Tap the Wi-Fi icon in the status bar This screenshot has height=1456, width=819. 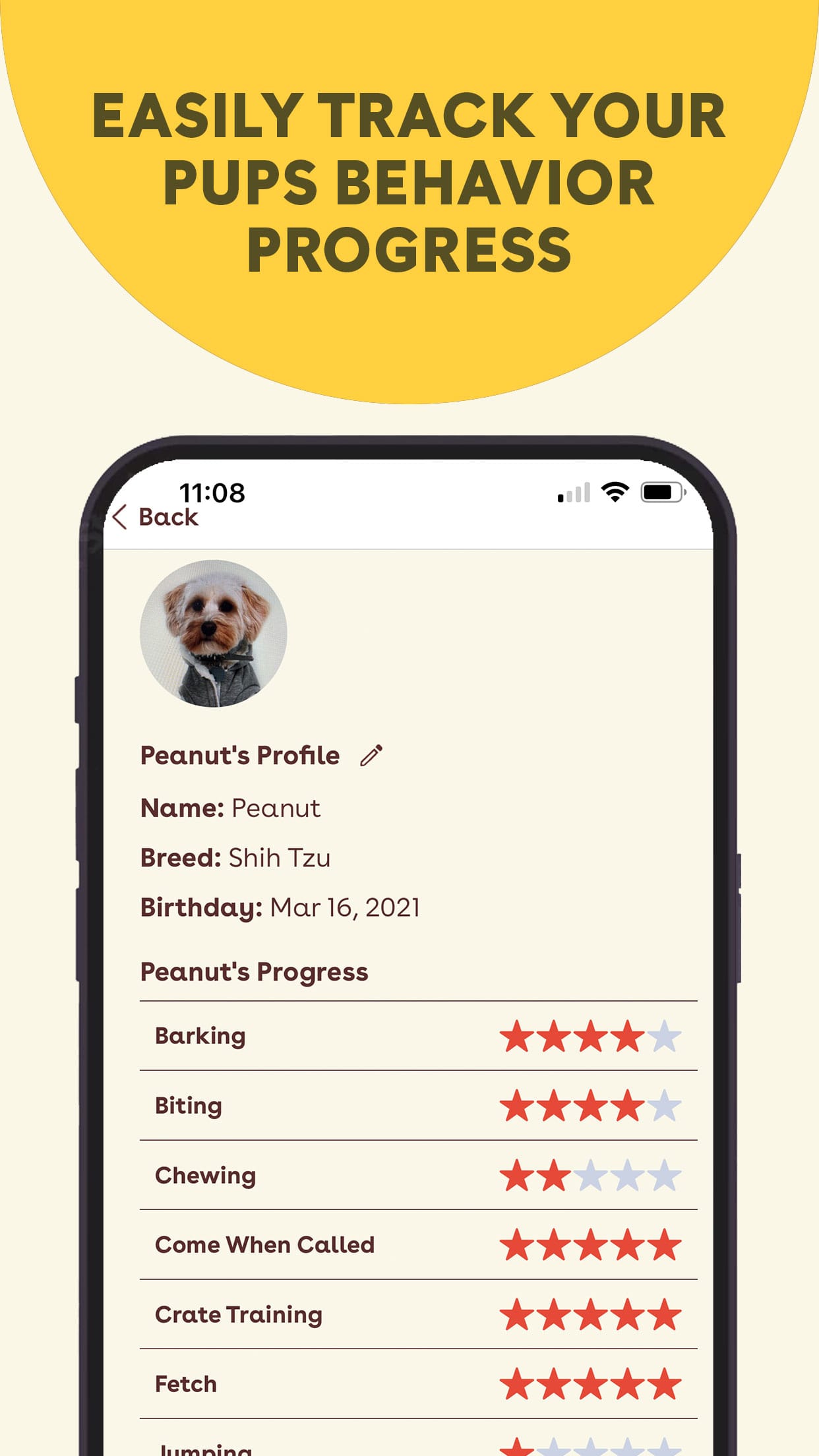(x=616, y=491)
